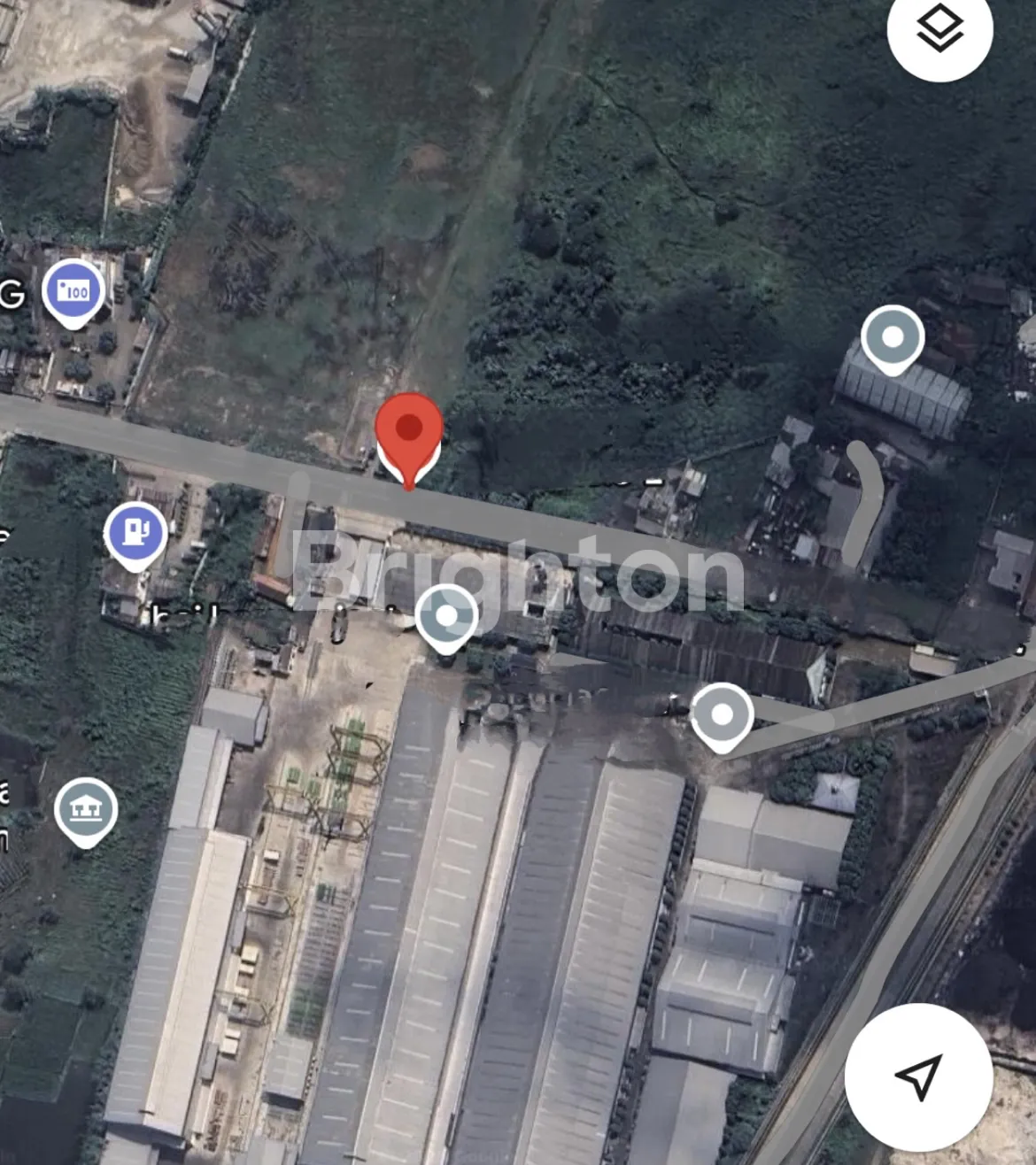The height and width of the screenshot is (1165, 1036).
Task: Open the purple cash/ATM place marker
Action: (x=73, y=291)
